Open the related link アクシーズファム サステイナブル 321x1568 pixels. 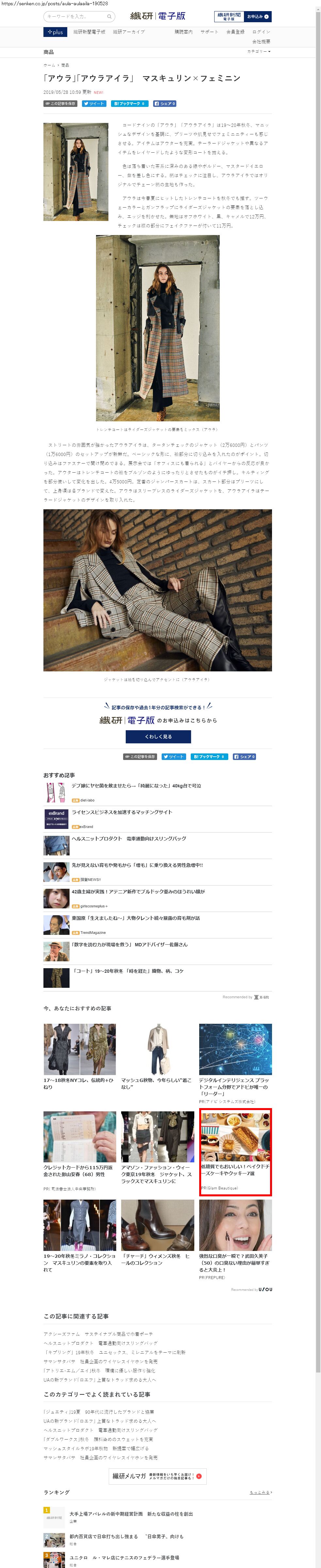[98, 1334]
